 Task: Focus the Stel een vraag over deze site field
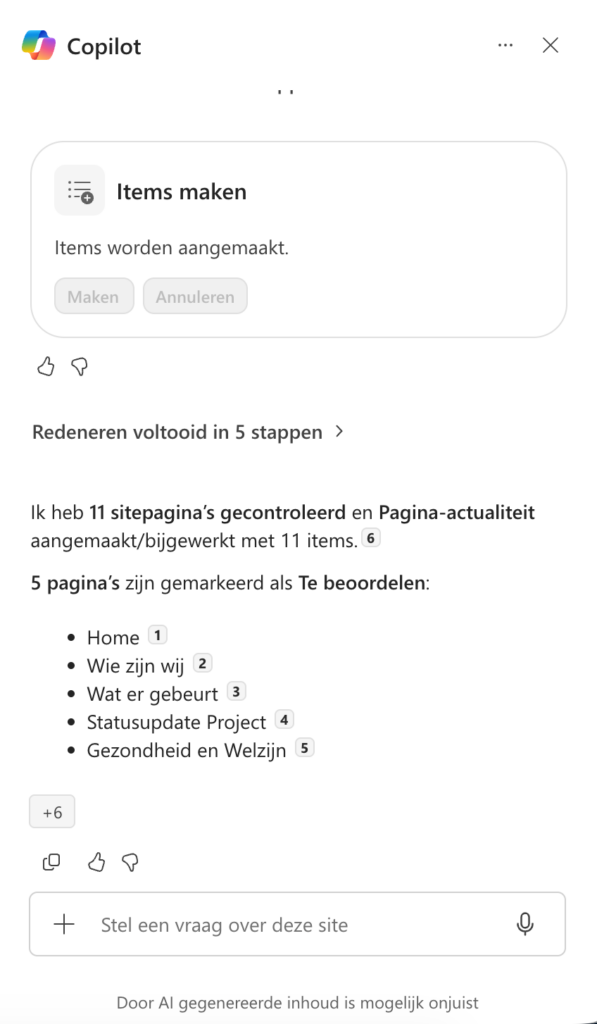tap(297, 924)
